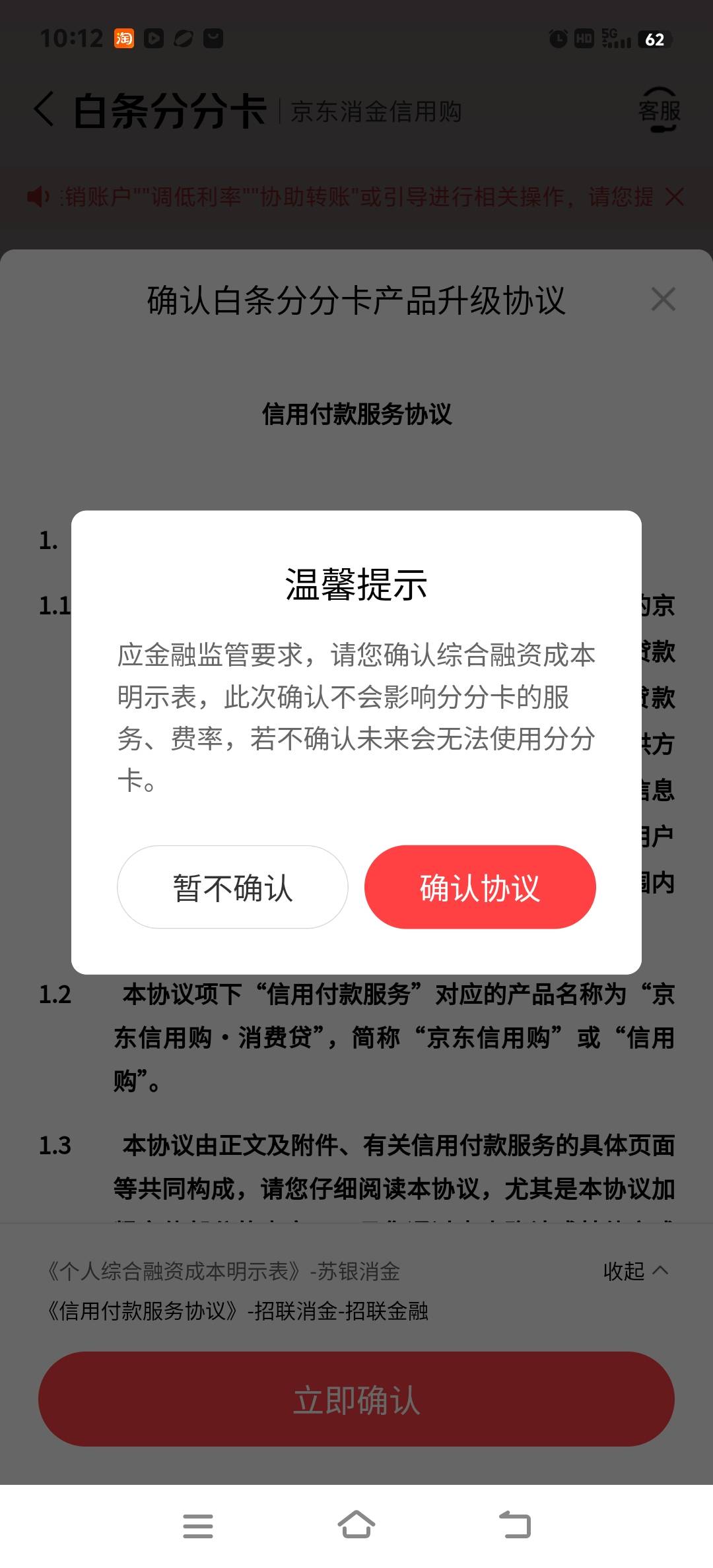Open 《个人综合融资成本明示表》-苏银消金

(223, 1271)
